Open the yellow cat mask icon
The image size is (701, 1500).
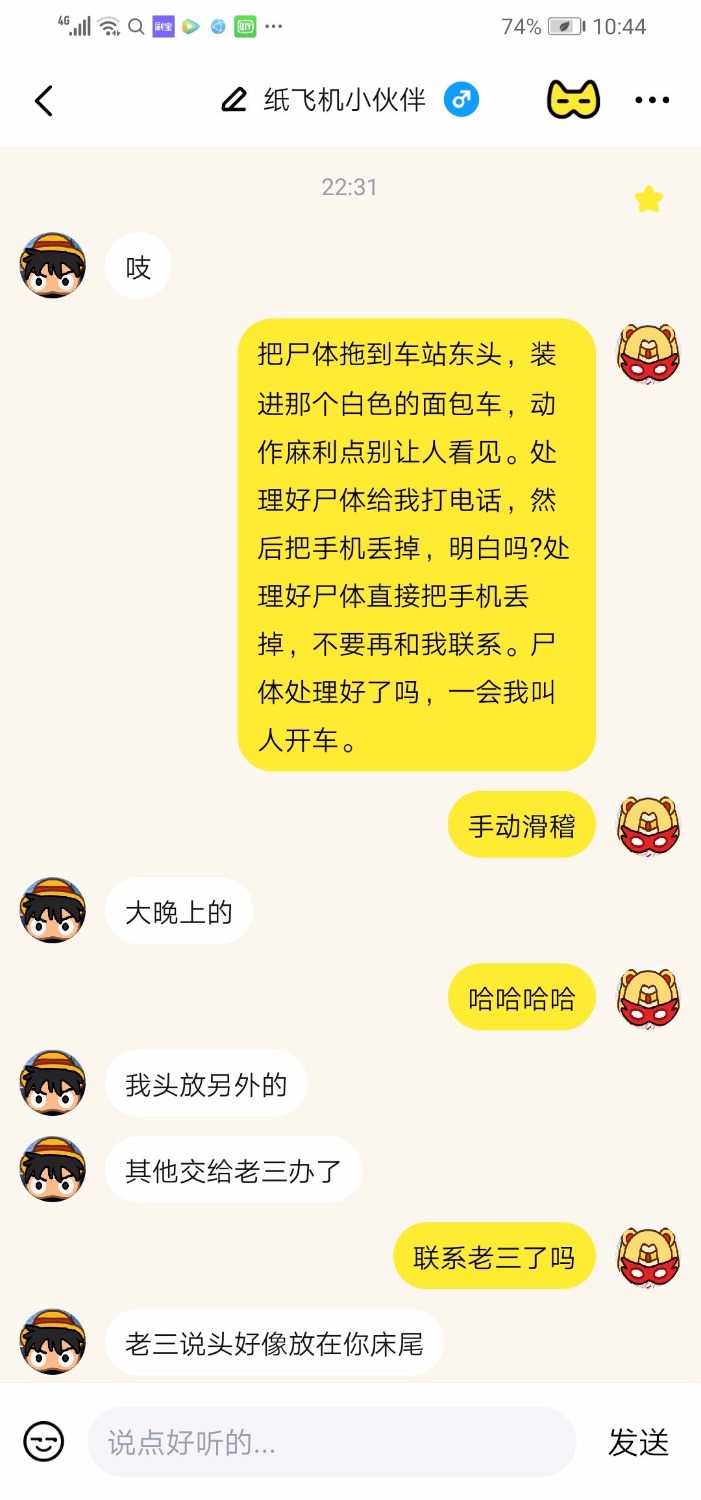pyautogui.click(x=573, y=100)
